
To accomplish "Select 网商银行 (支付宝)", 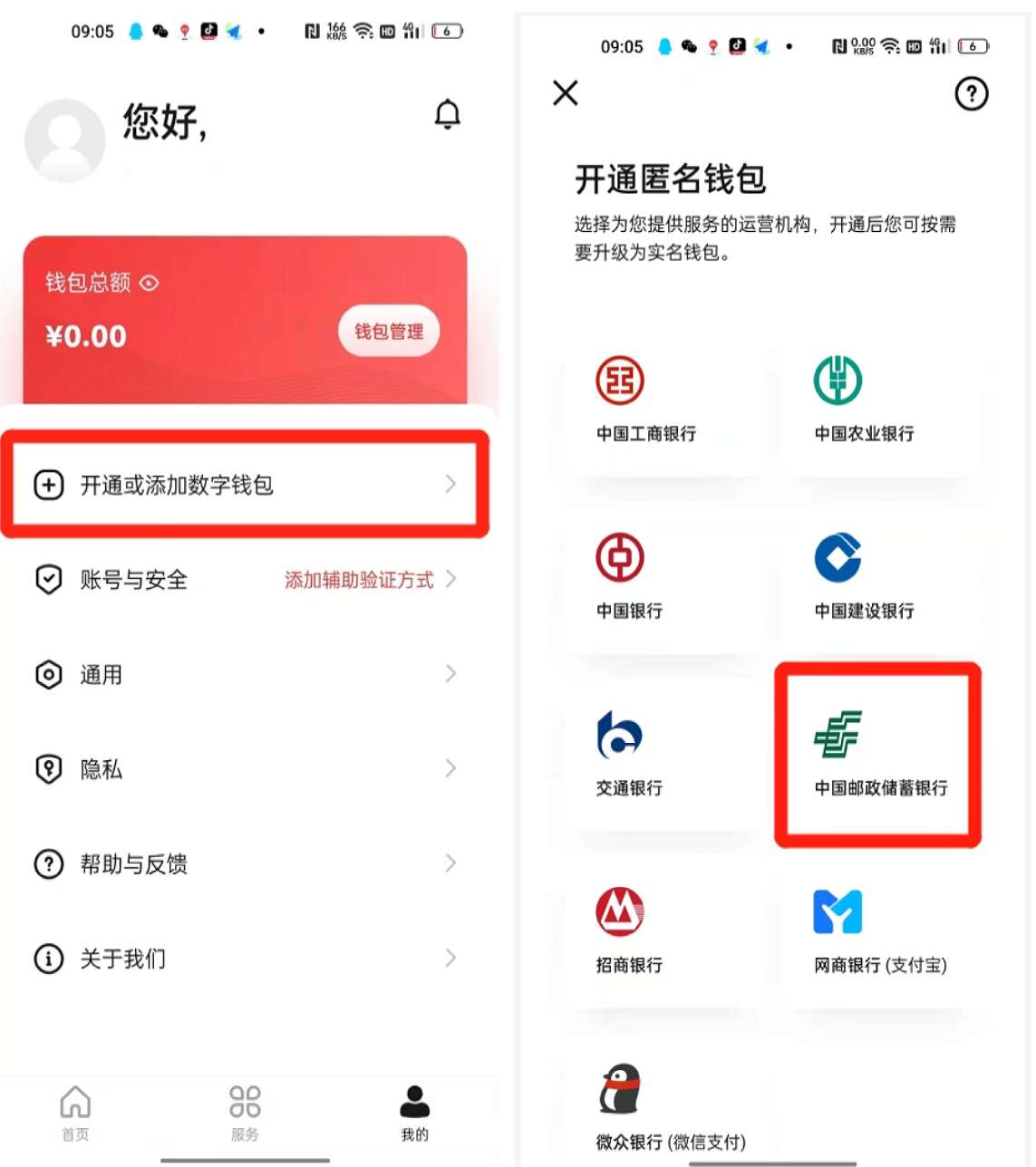I will (x=879, y=931).
